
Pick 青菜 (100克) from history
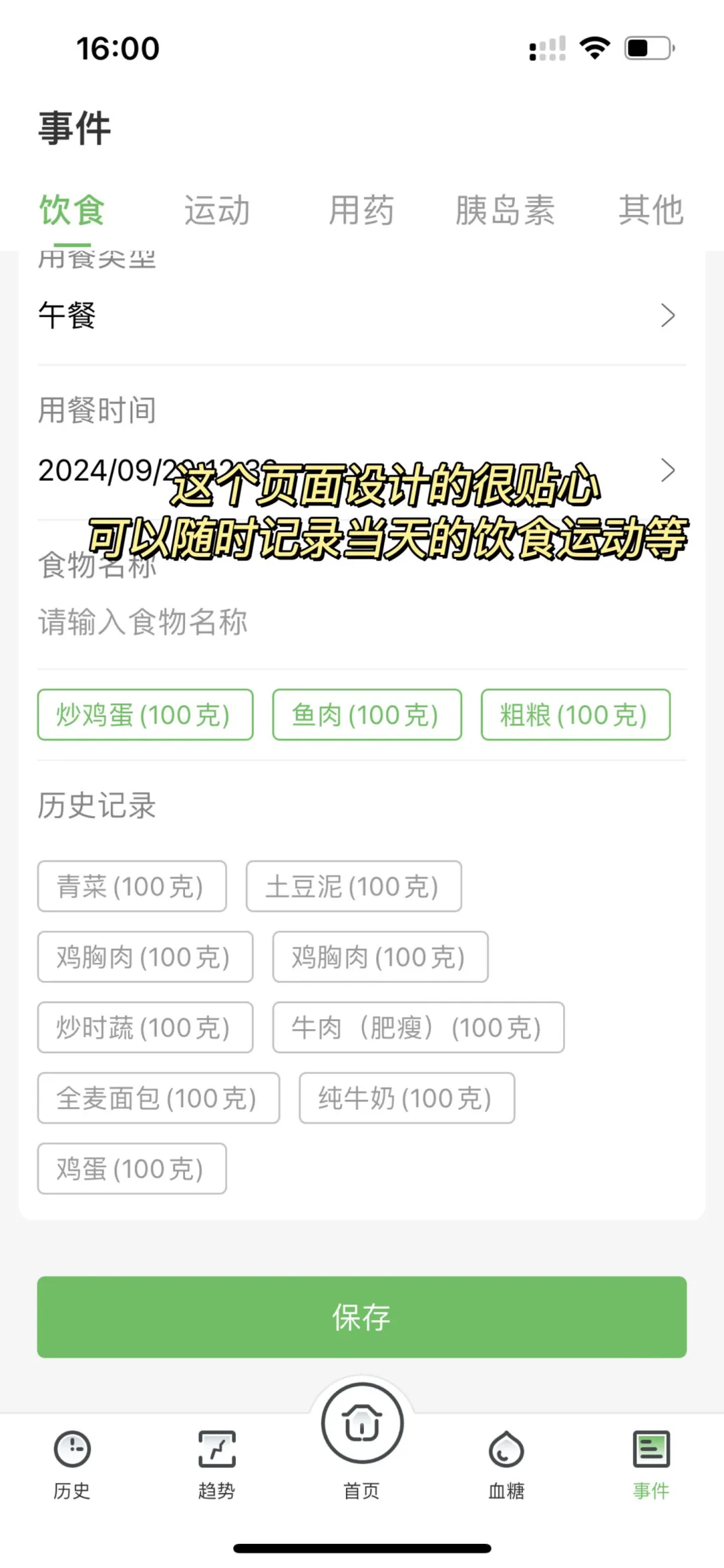(132, 887)
